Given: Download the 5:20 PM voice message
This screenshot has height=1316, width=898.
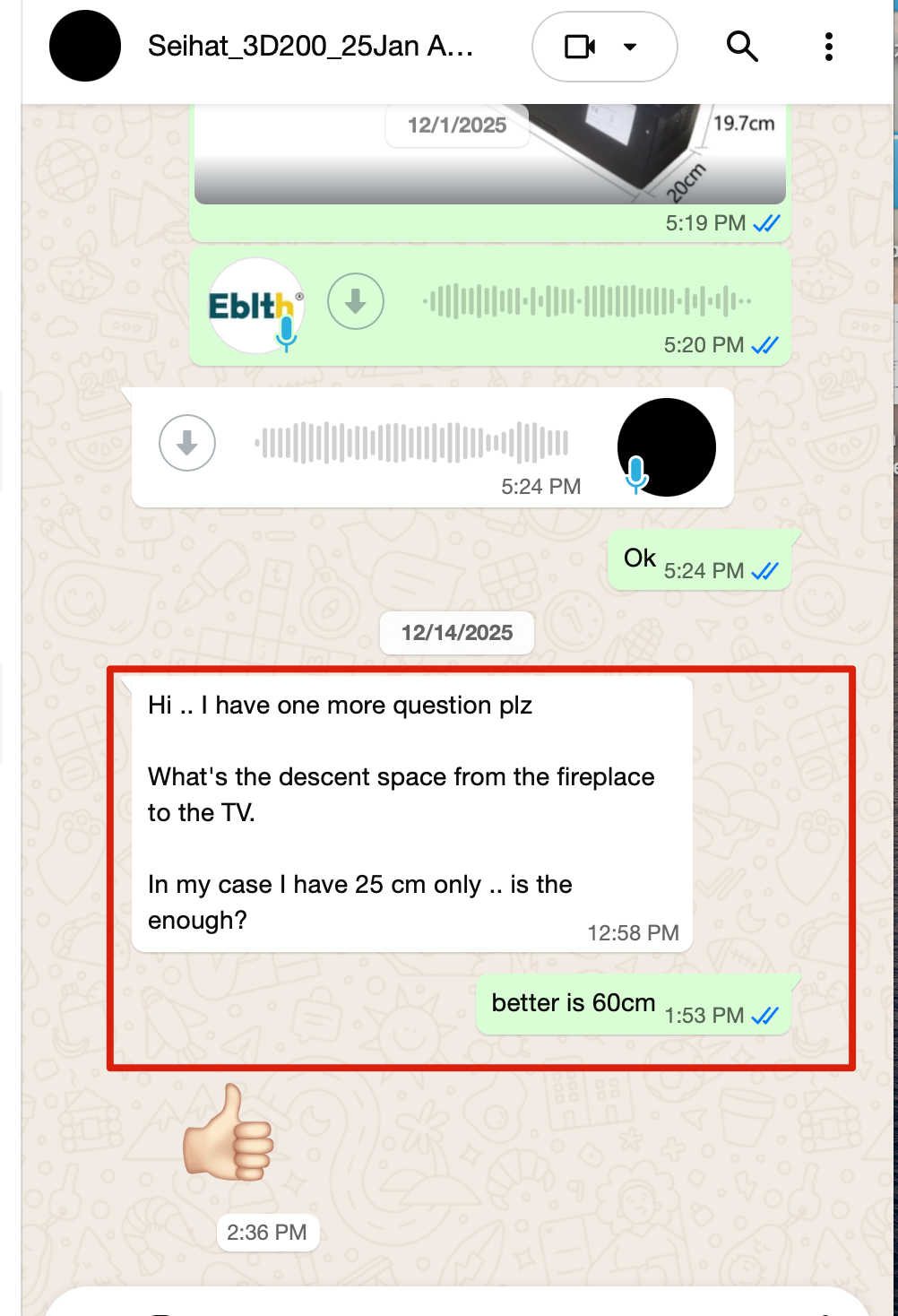Looking at the screenshot, I should tap(356, 301).
